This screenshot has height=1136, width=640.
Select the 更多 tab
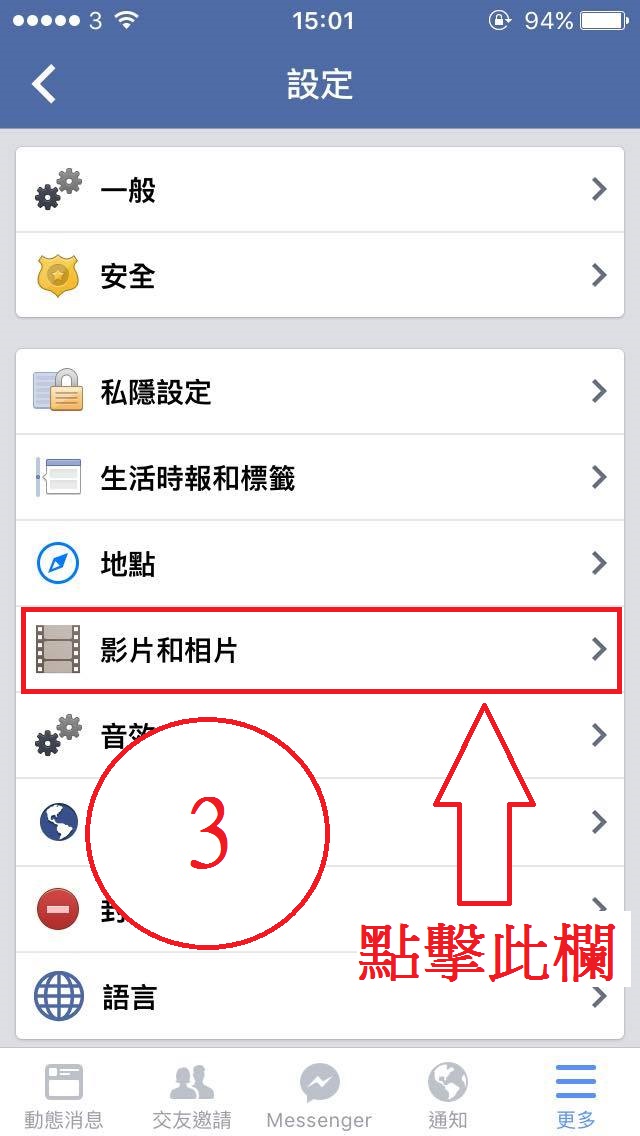[x=575, y=1095]
